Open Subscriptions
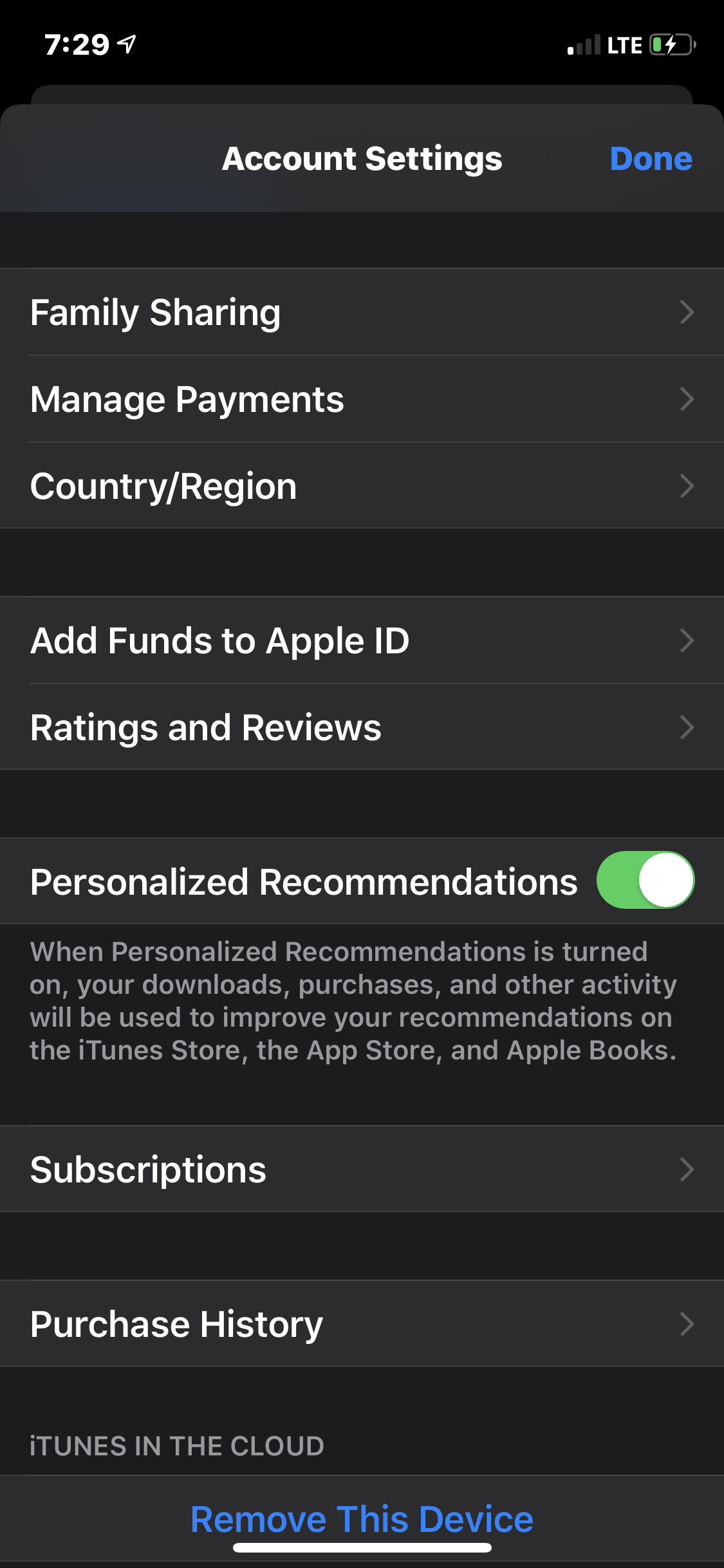Viewport: 724px width, 1568px height. (x=362, y=1169)
